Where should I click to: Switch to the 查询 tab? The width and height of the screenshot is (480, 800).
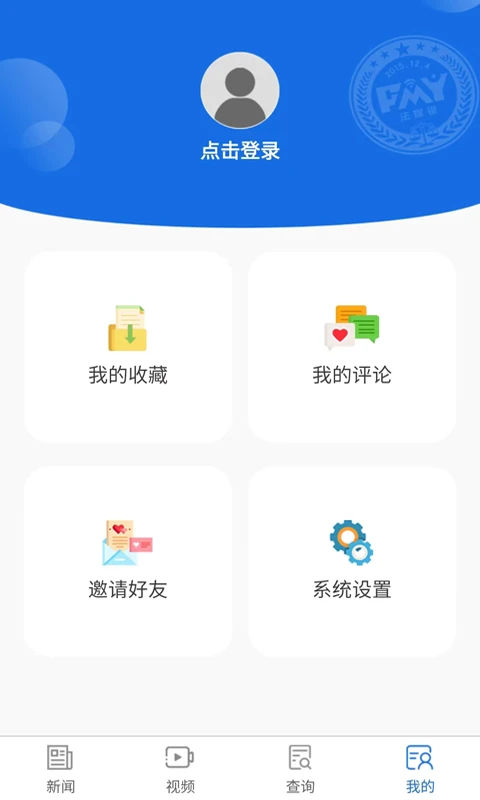pos(300,769)
